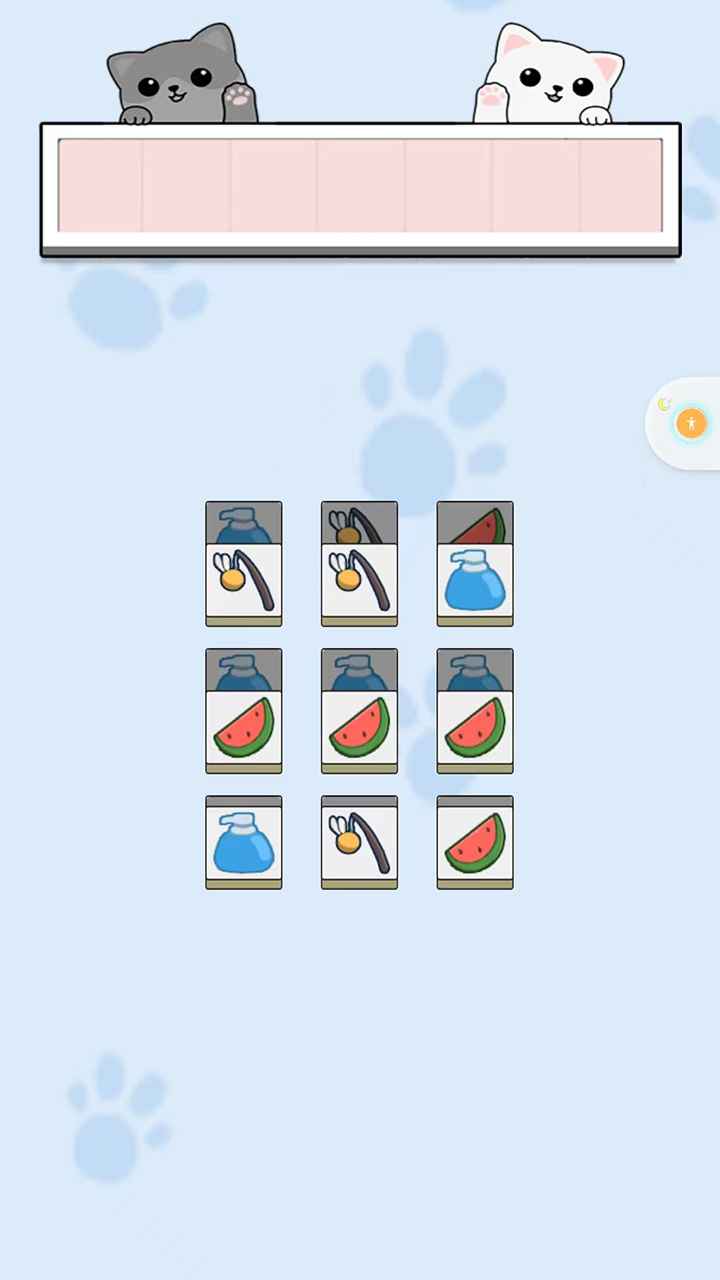
Task: Open the floating orange accessibility button
Action: (691, 423)
